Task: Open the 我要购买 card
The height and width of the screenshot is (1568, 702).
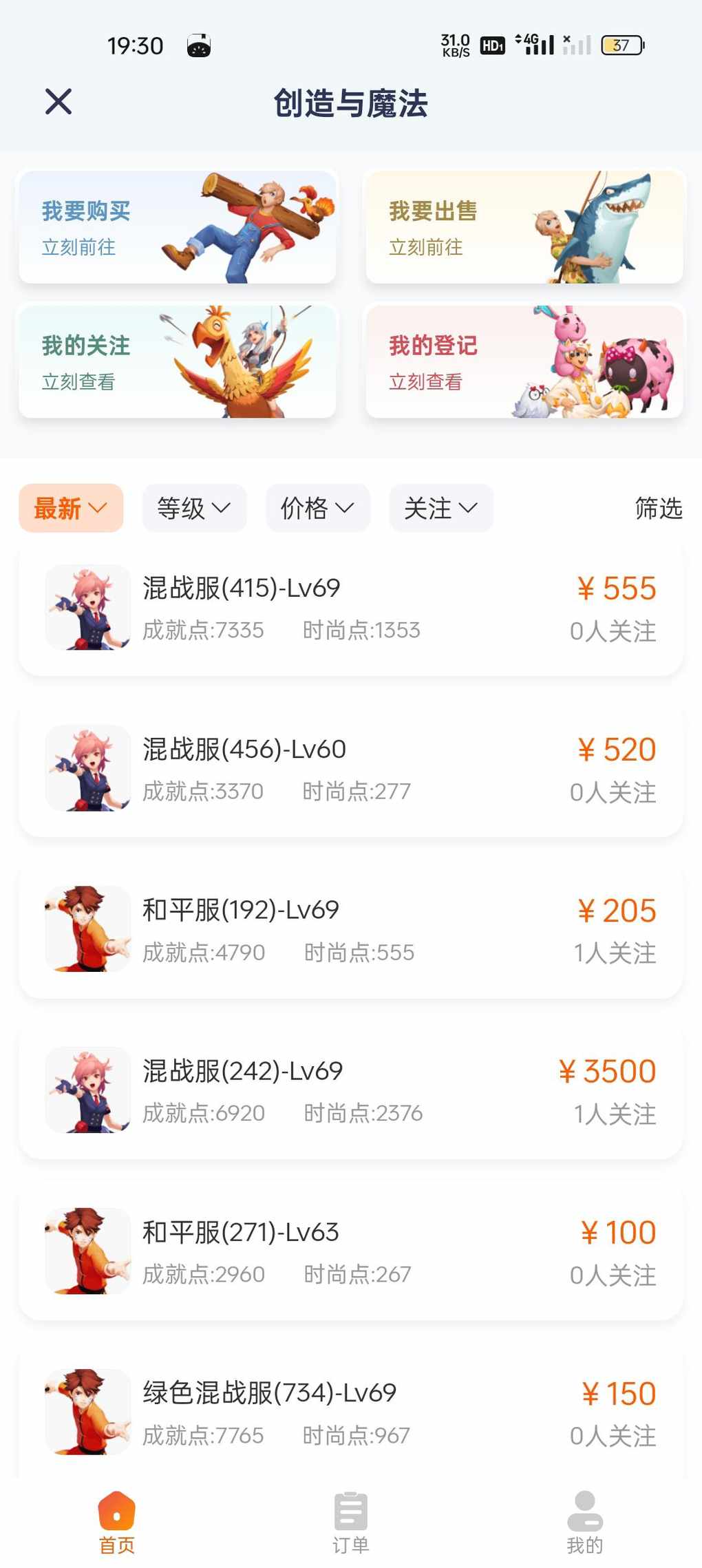Action: (x=178, y=226)
